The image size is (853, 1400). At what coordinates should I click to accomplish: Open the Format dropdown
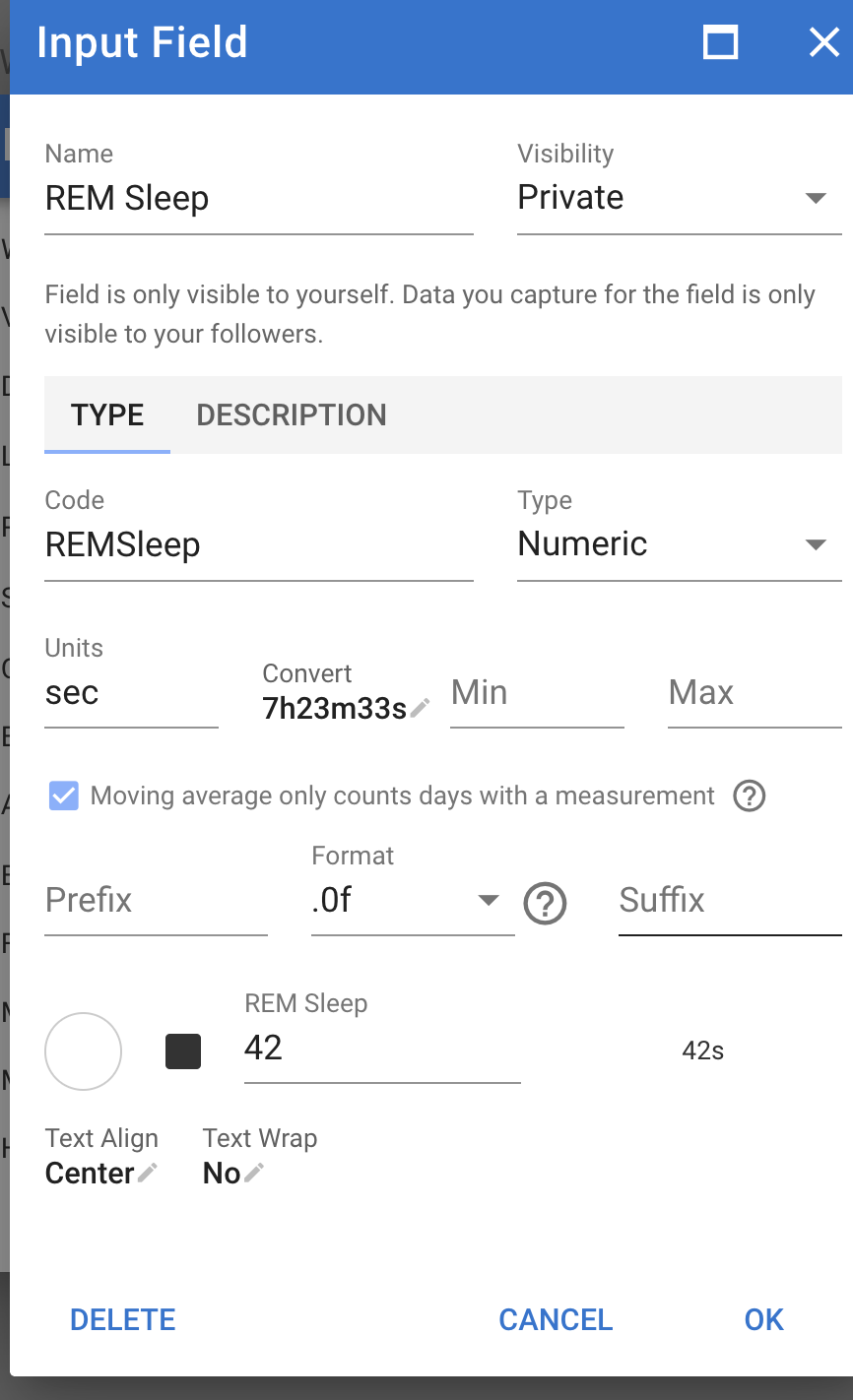[x=413, y=900]
